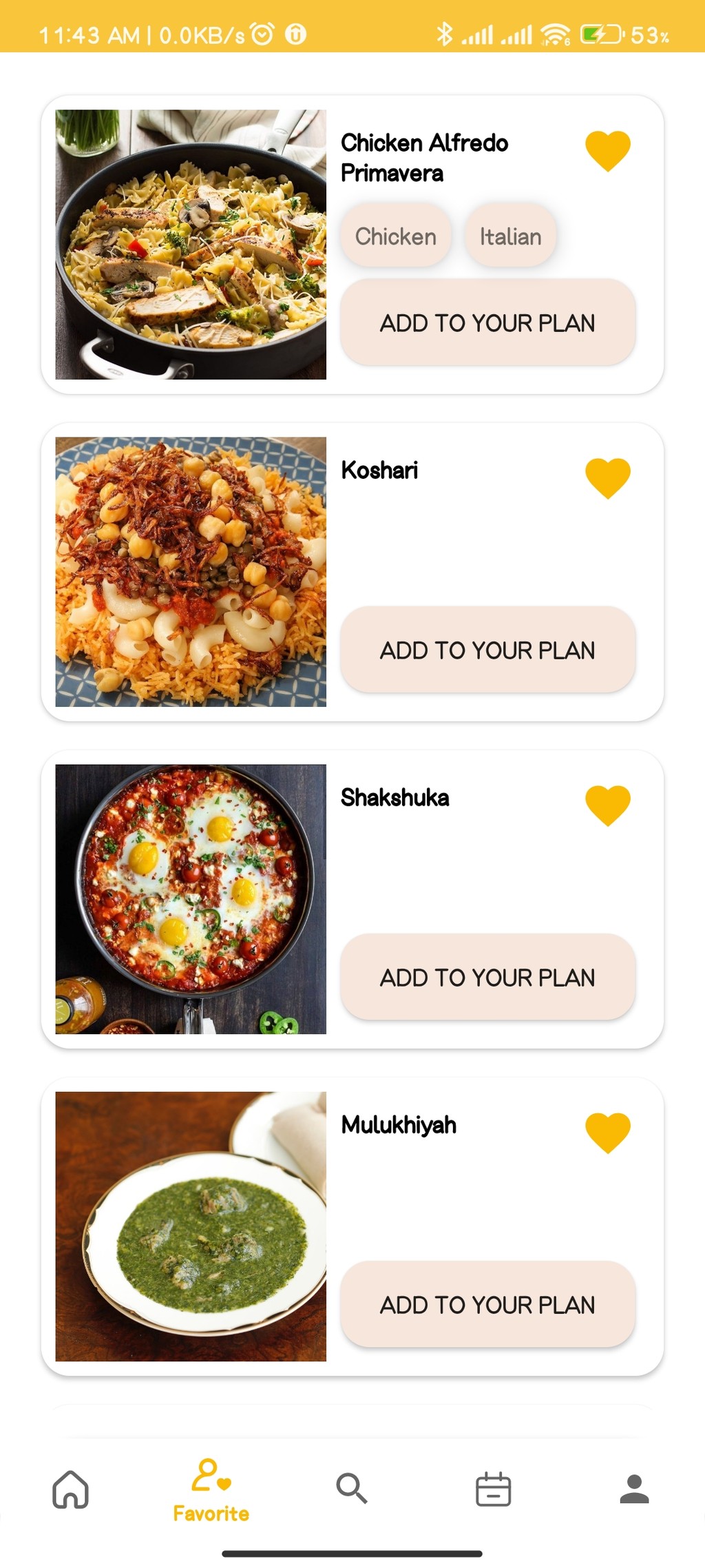Screen dimensions: 705x1568
Task: Open the search tab
Action: pyautogui.click(x=352, y=1489)
